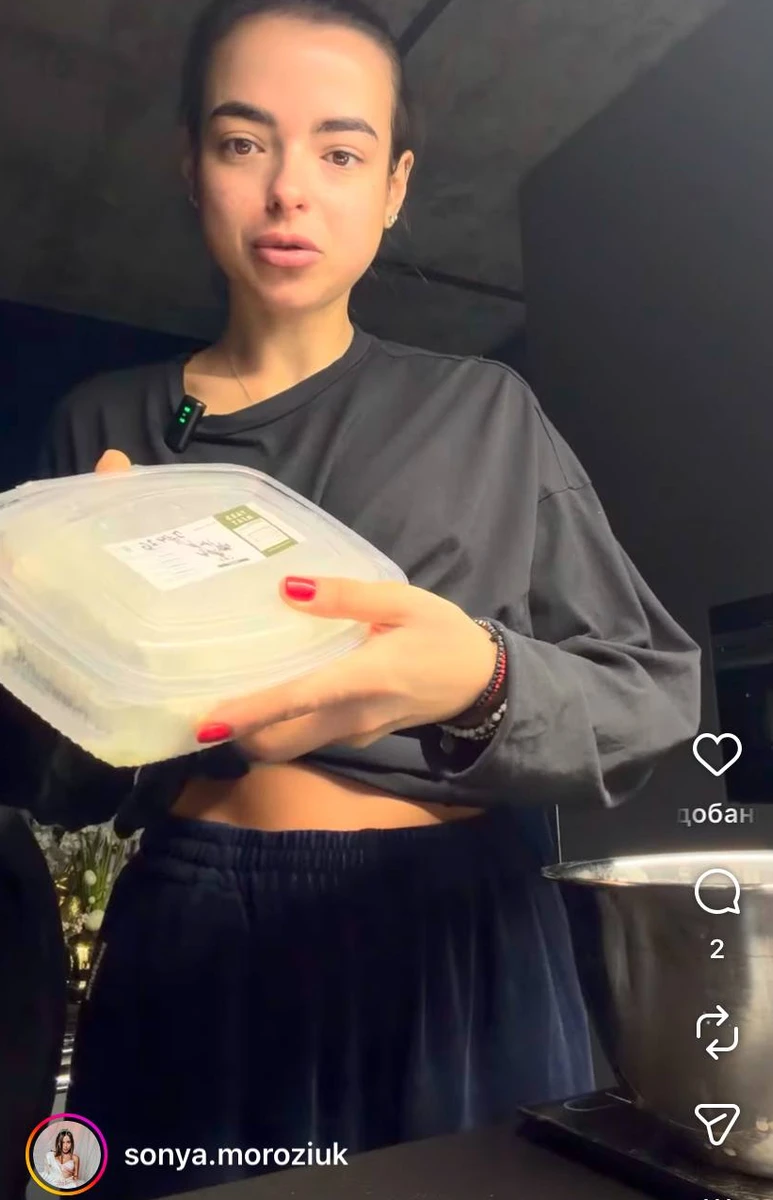The image size is (773, 1200).
Task: Open the comments on this reel
Action: coord(717,891)
